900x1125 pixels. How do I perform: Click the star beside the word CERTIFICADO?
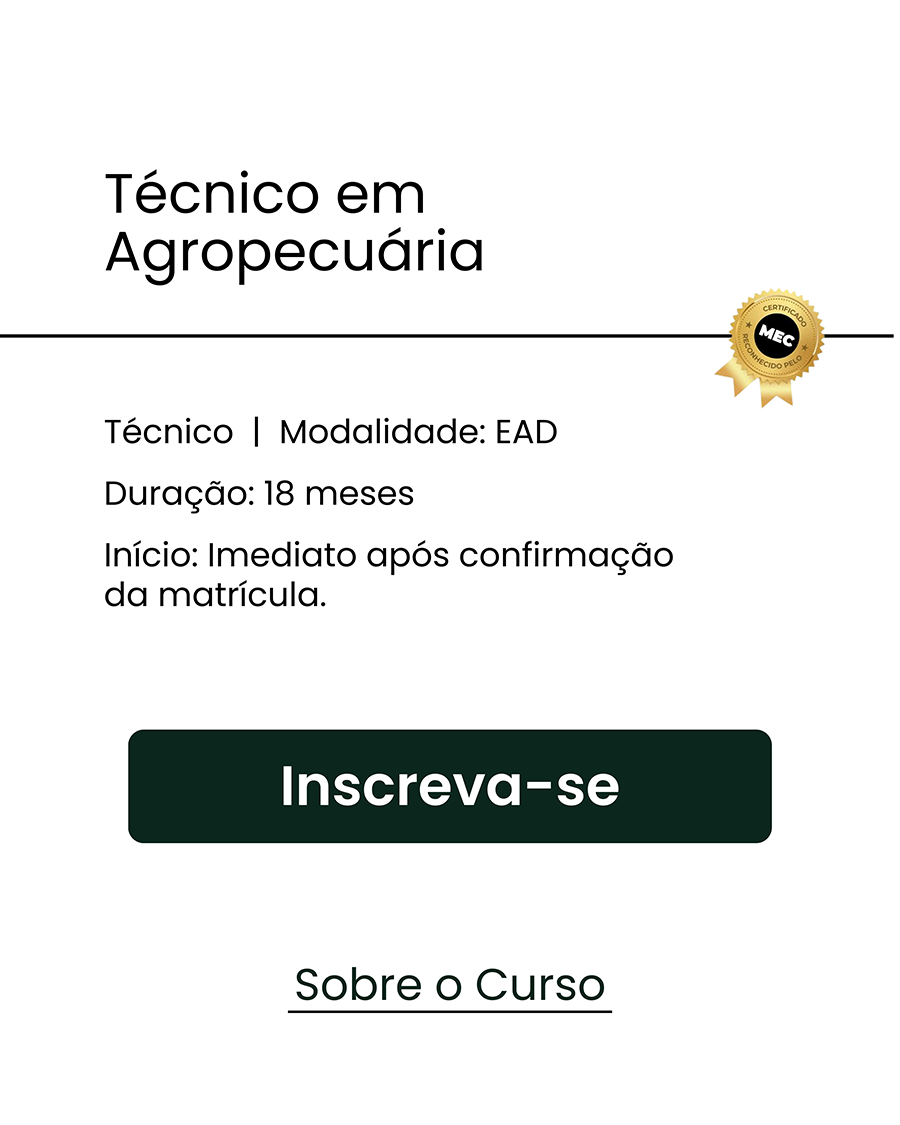pos(749,325)
